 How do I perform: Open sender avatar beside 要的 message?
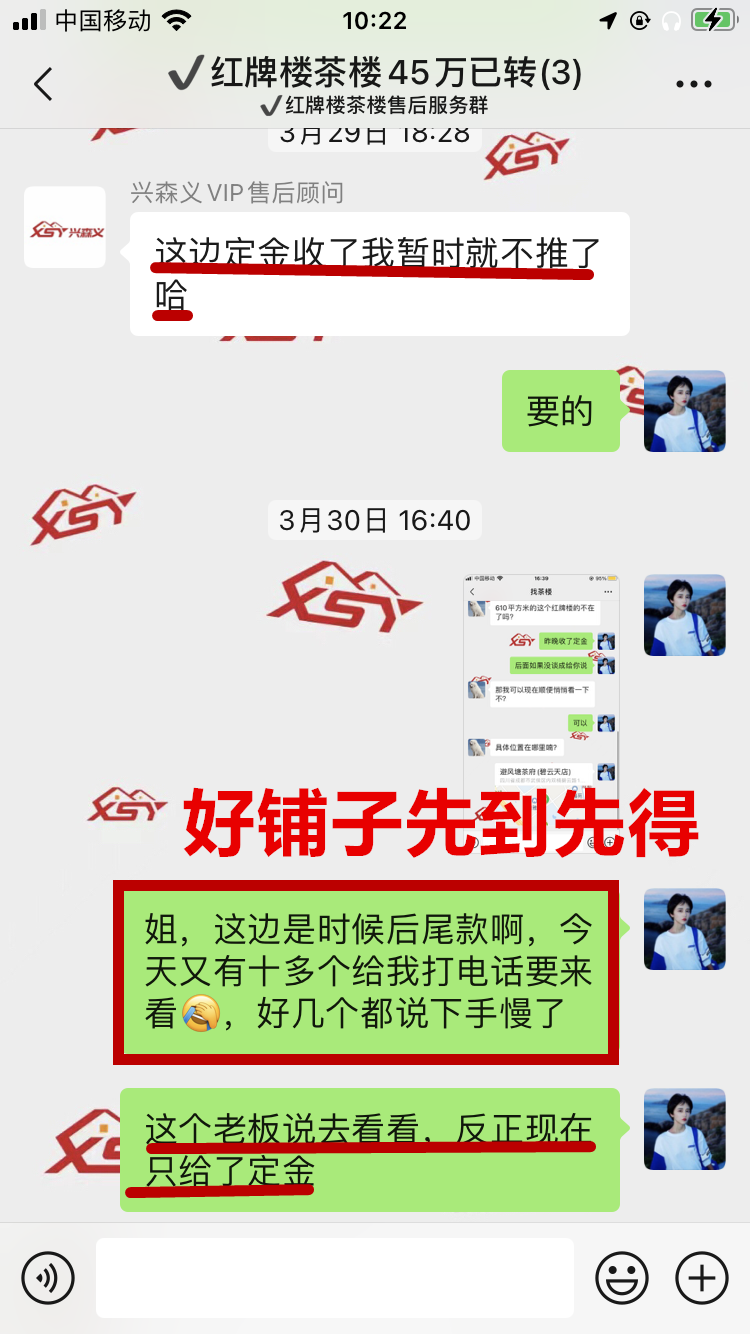coord(684,411)
